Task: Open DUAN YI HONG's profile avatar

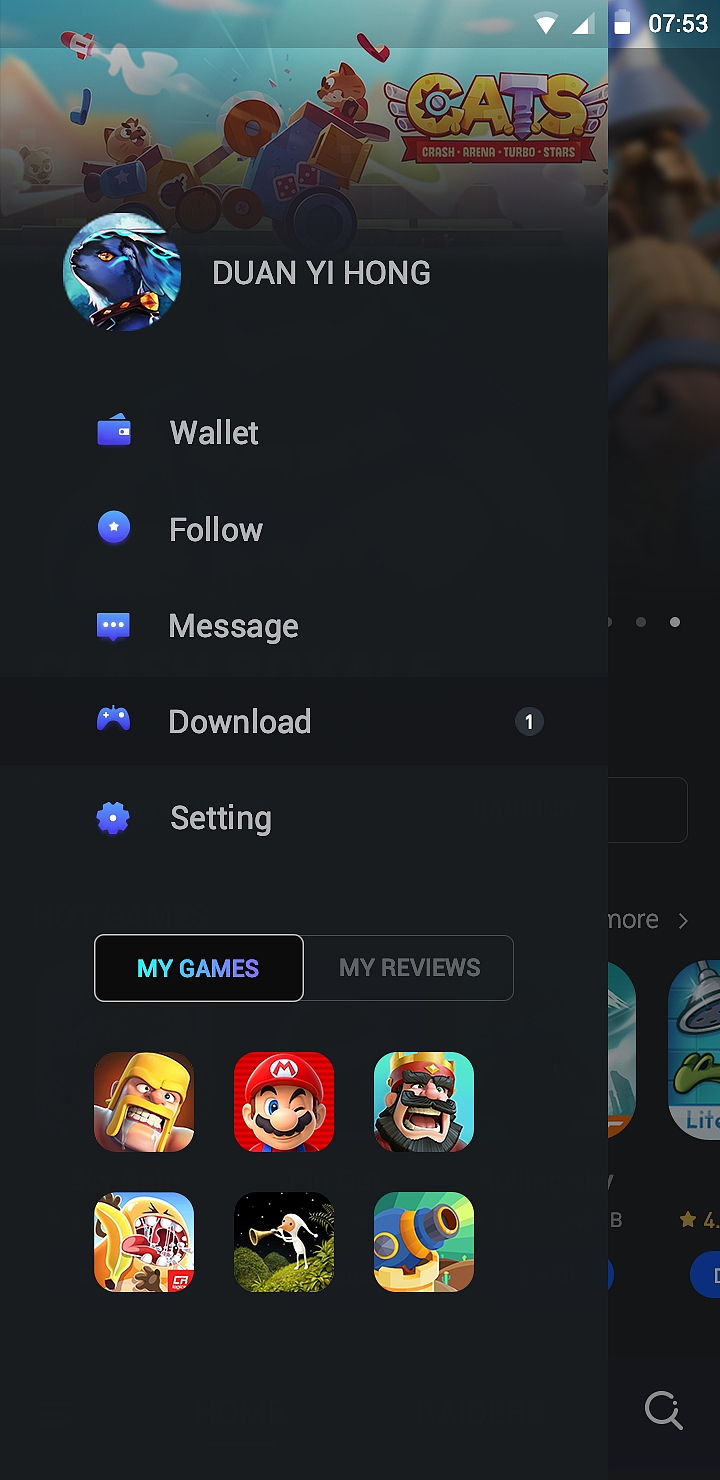Action: point(122,272)
